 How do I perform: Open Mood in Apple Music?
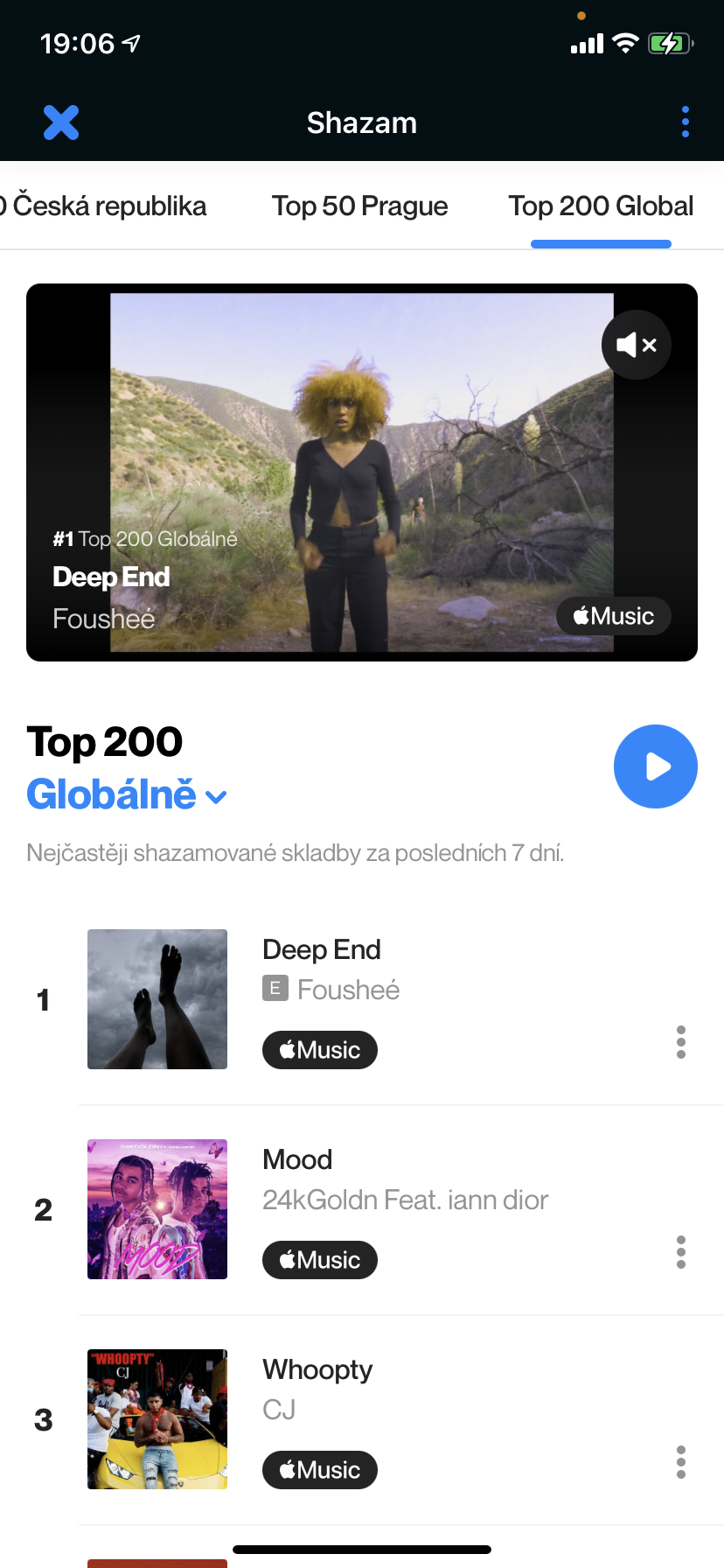[x=320, y=1260]
